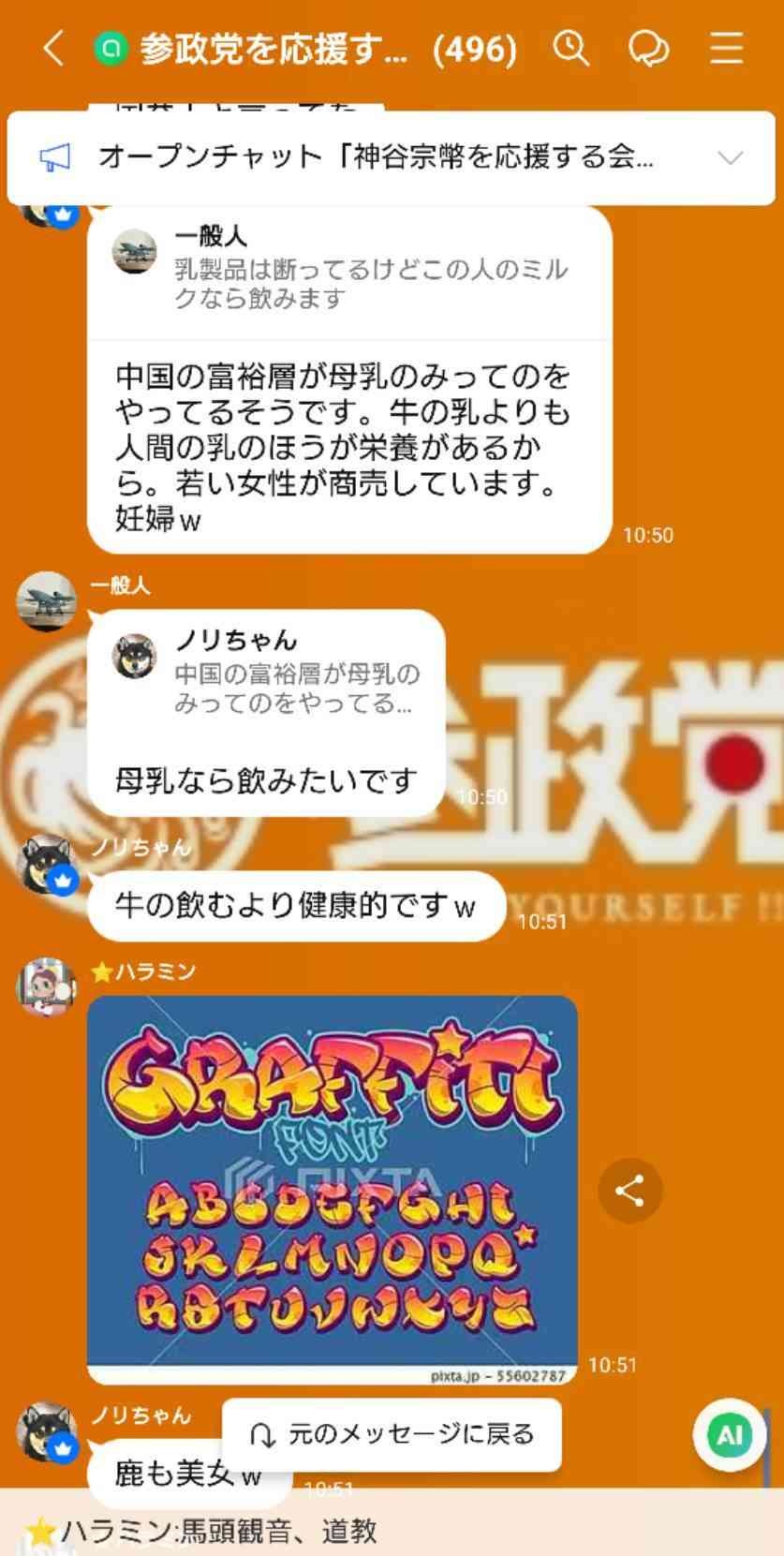Open 一般人's profile avatar

tap(46, 600)
